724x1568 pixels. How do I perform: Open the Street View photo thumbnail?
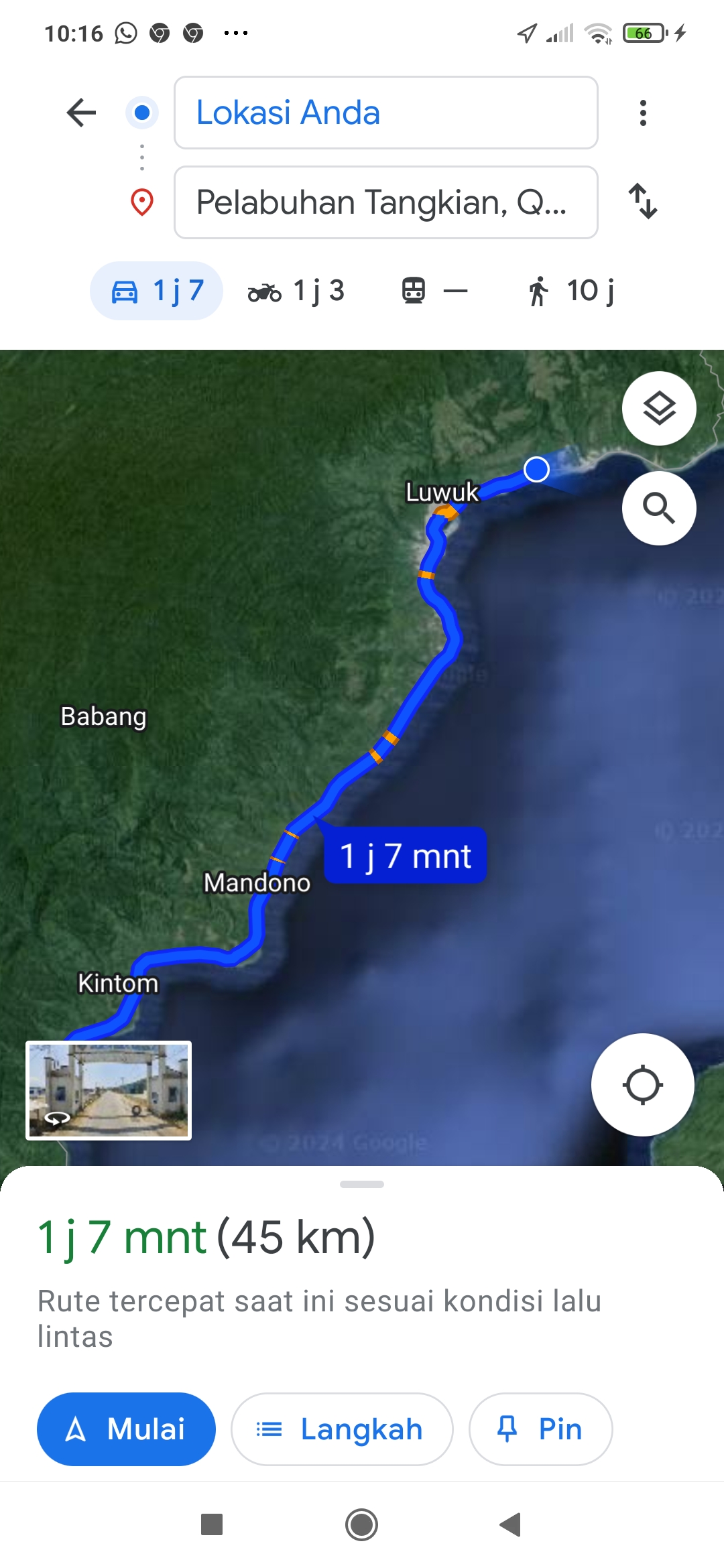[109, 1090]
